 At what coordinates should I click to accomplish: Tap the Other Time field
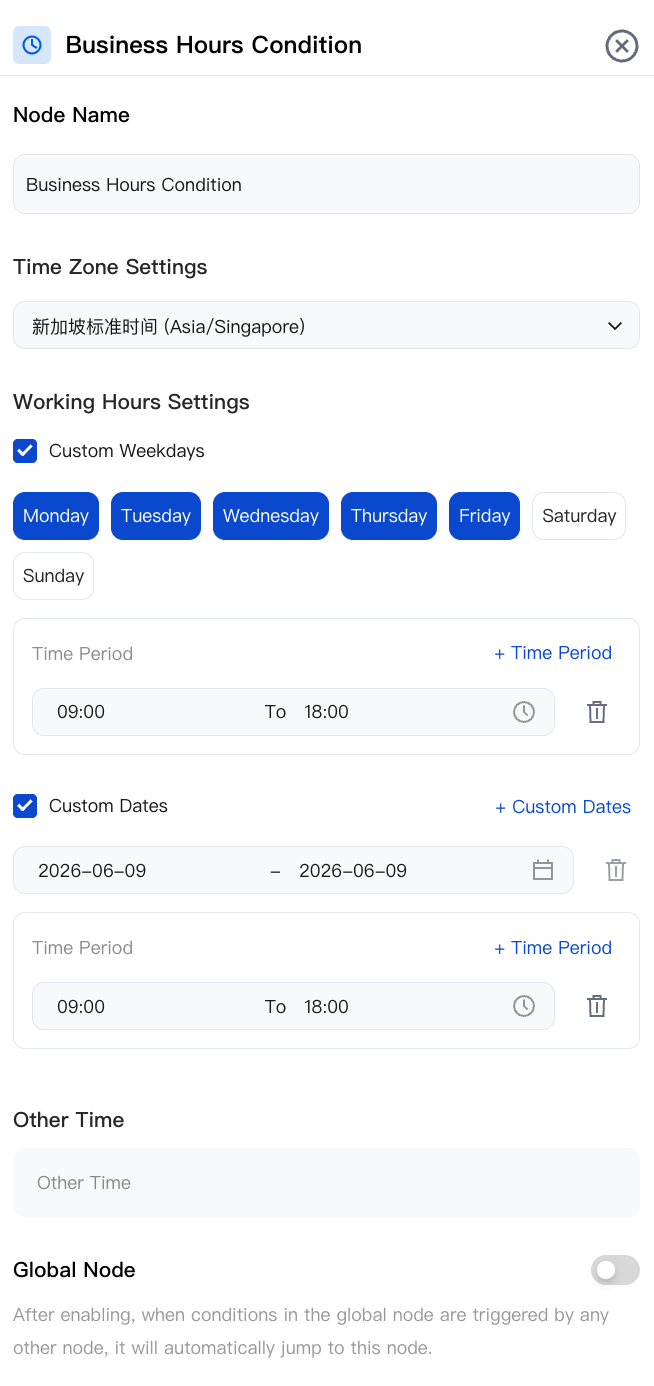click(x=326, y=1182)
